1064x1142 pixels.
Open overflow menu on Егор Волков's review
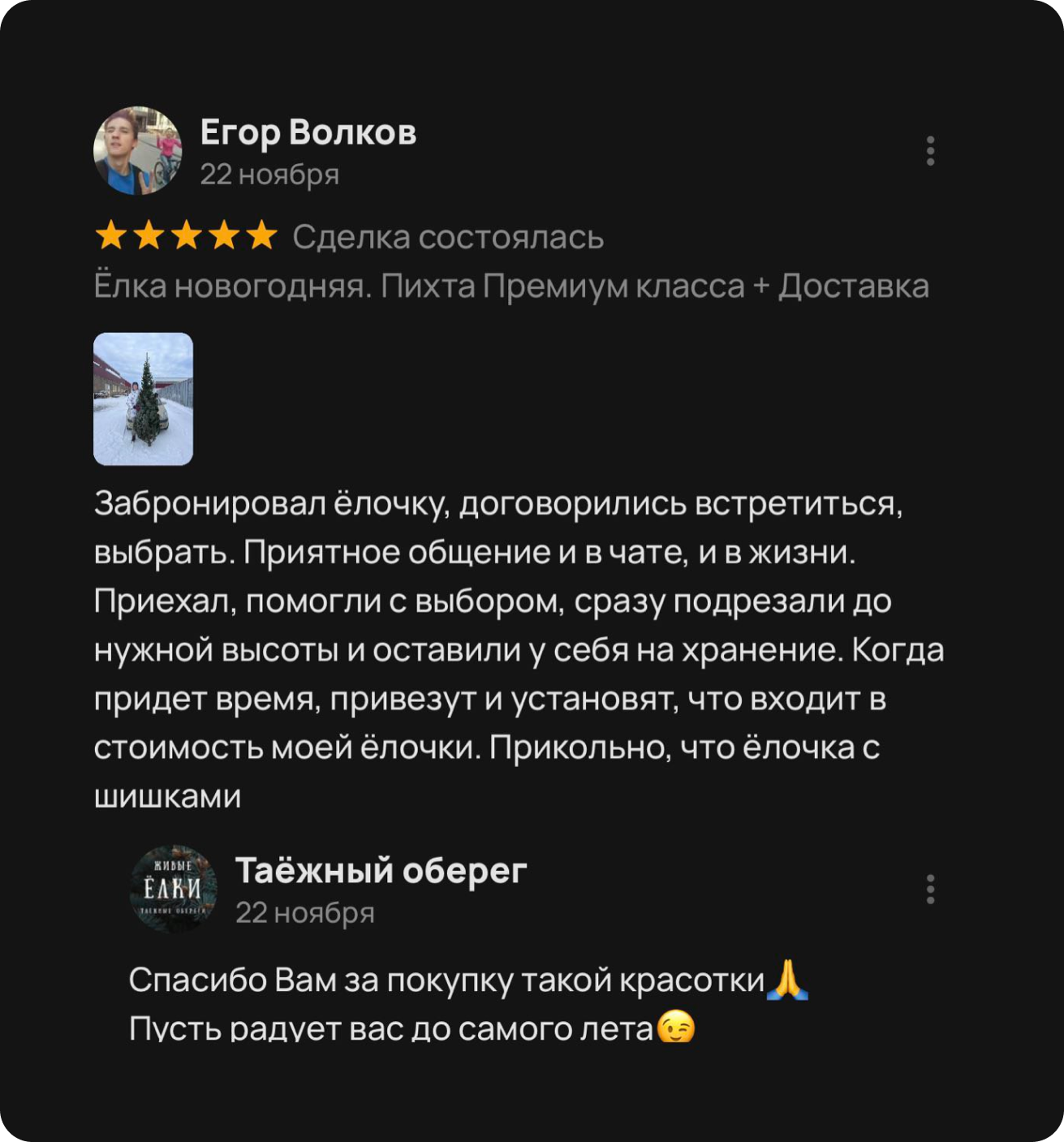[x=930, y=151]
